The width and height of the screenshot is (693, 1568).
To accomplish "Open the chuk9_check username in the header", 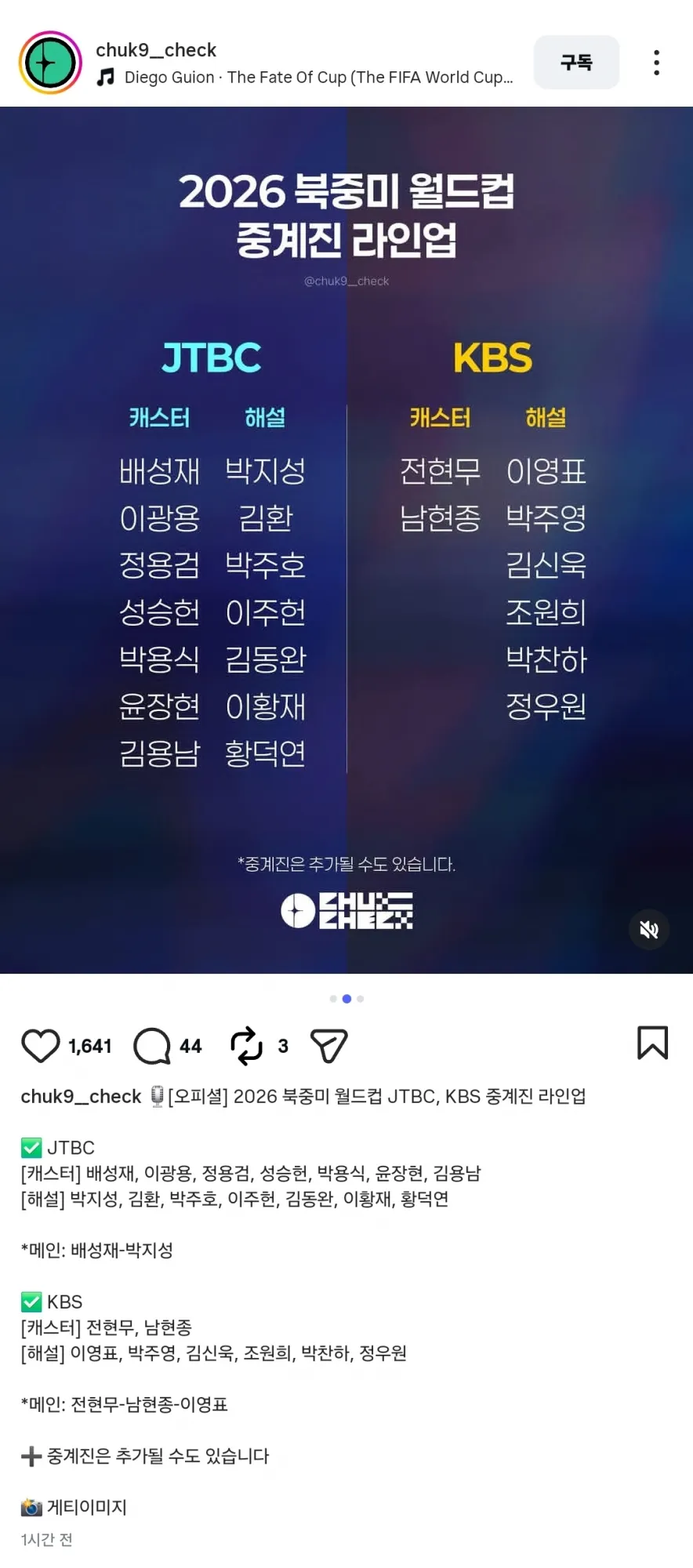I will 156,50.
